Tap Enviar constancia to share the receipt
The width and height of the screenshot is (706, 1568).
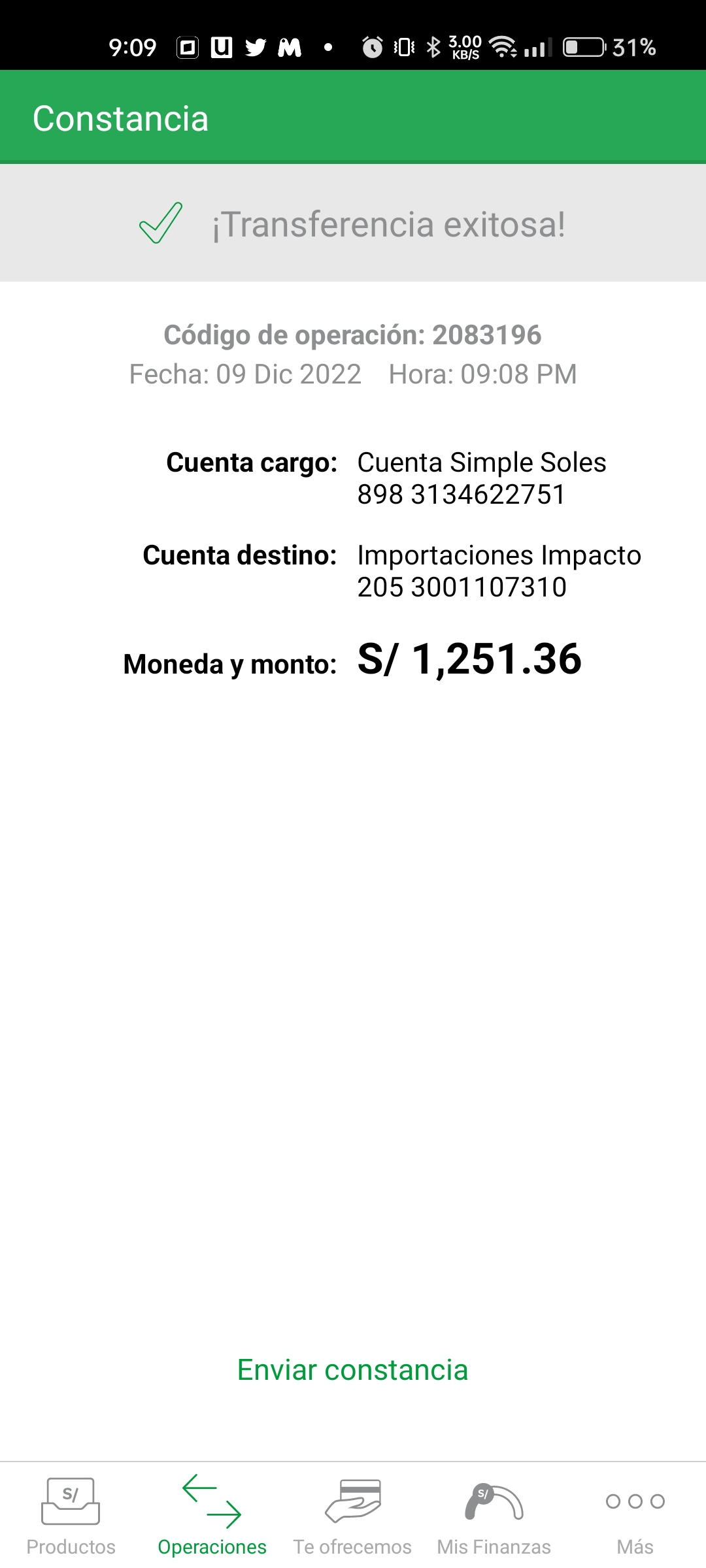point(352,1370)
